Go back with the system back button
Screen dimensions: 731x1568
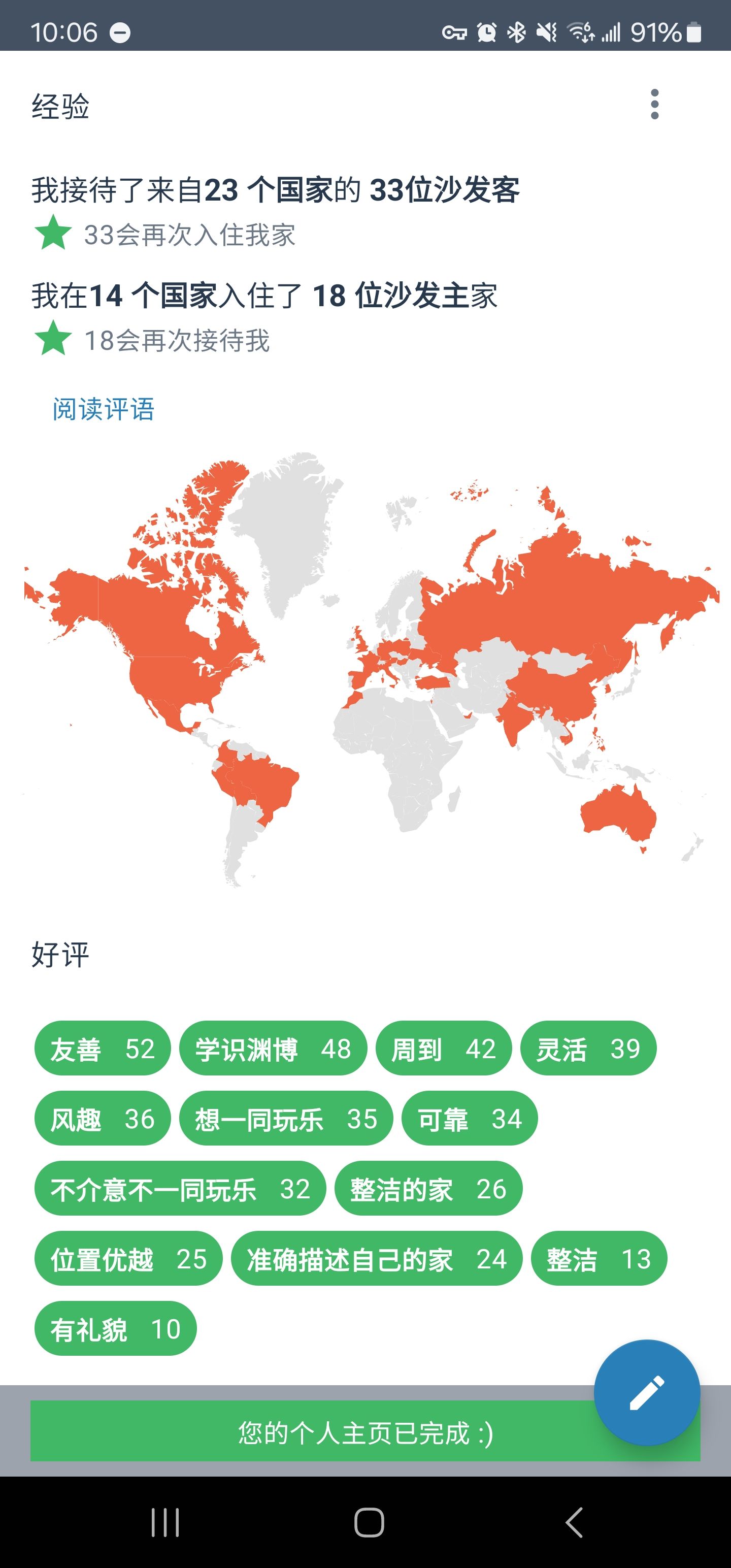(x=574, y=1522)
